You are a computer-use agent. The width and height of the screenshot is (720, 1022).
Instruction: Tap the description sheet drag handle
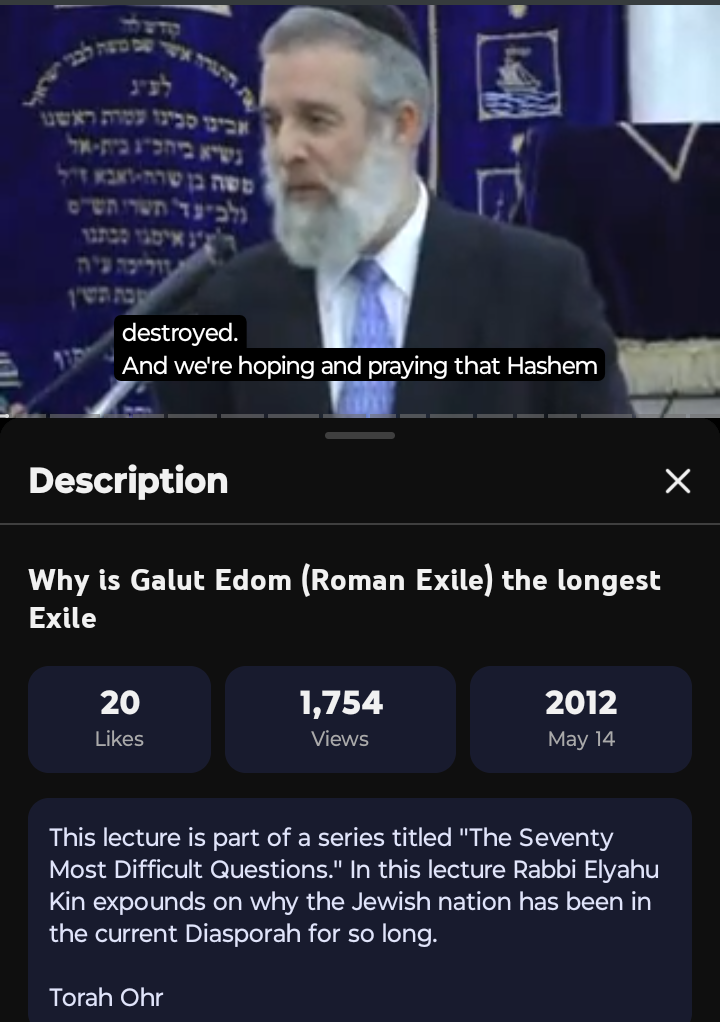pos(360,435)
